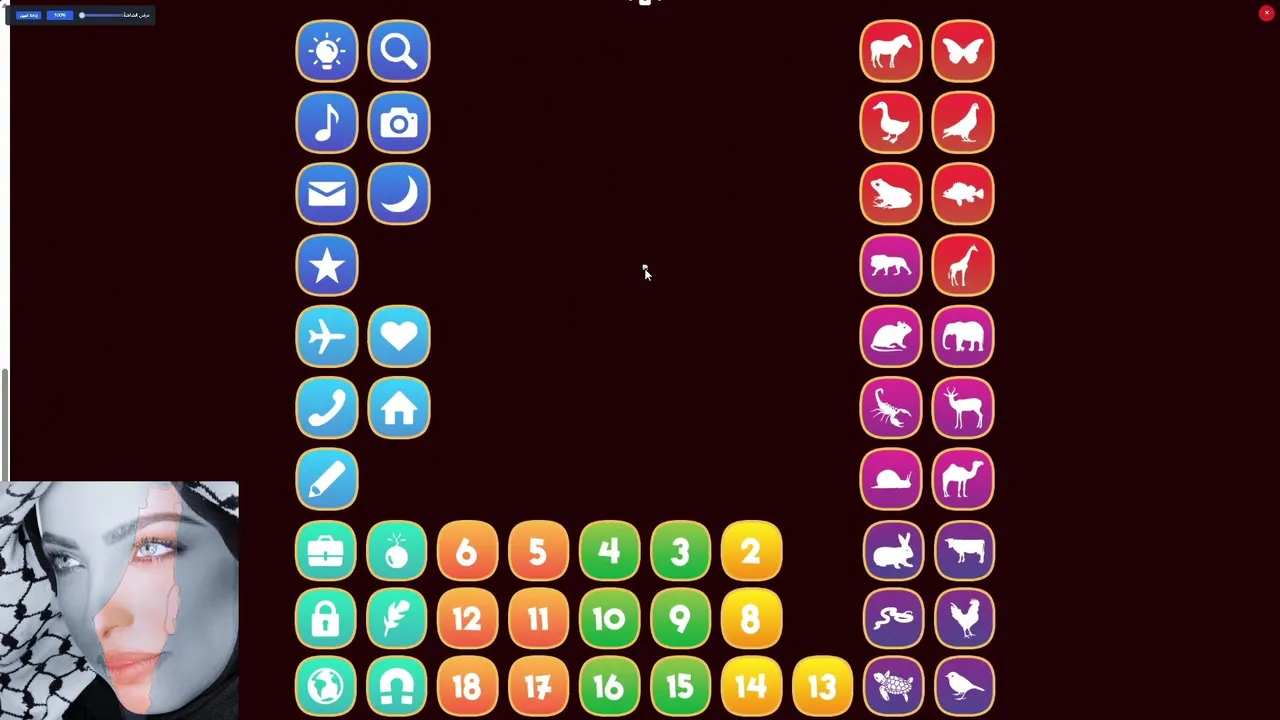The width and height of the screenshot is (1280, 720).
Task: Tap the house icon tile
Action: tap(399, 408)
